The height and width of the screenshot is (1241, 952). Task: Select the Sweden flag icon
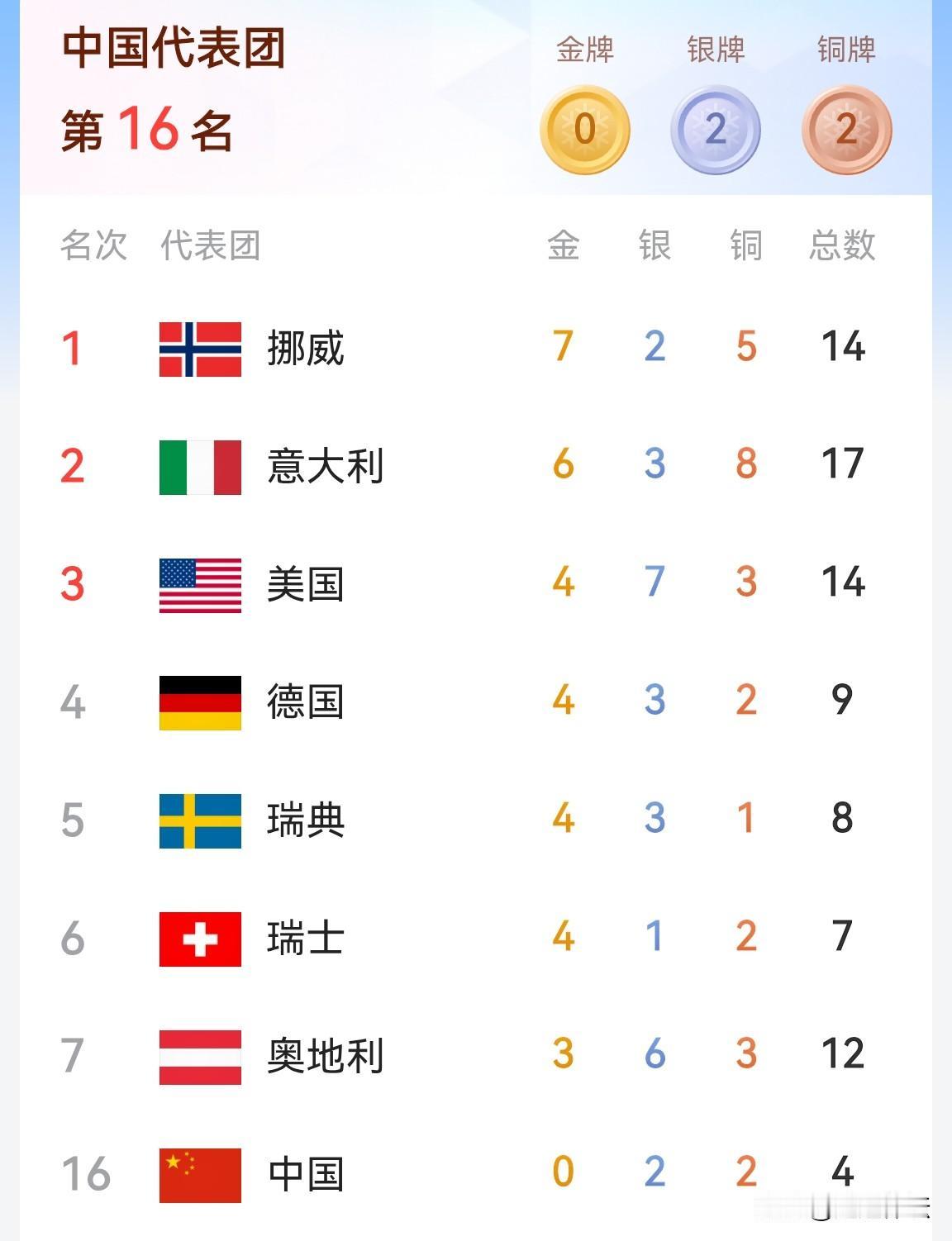(198, 820)
